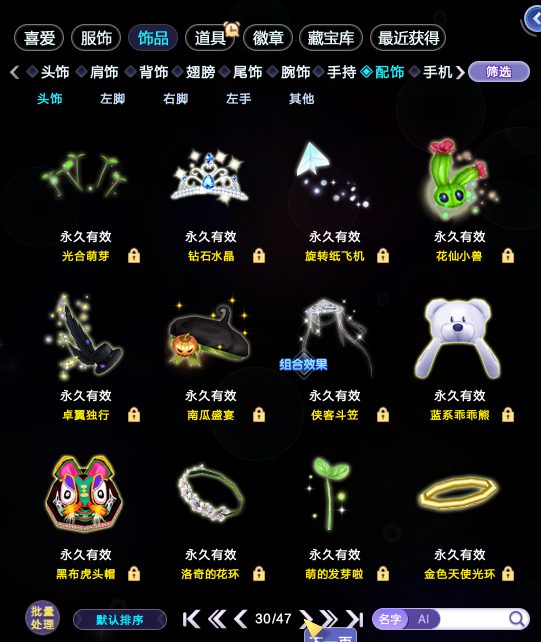
Task: Tap the search magnifier icon
Action: click(x=517, y=619)
